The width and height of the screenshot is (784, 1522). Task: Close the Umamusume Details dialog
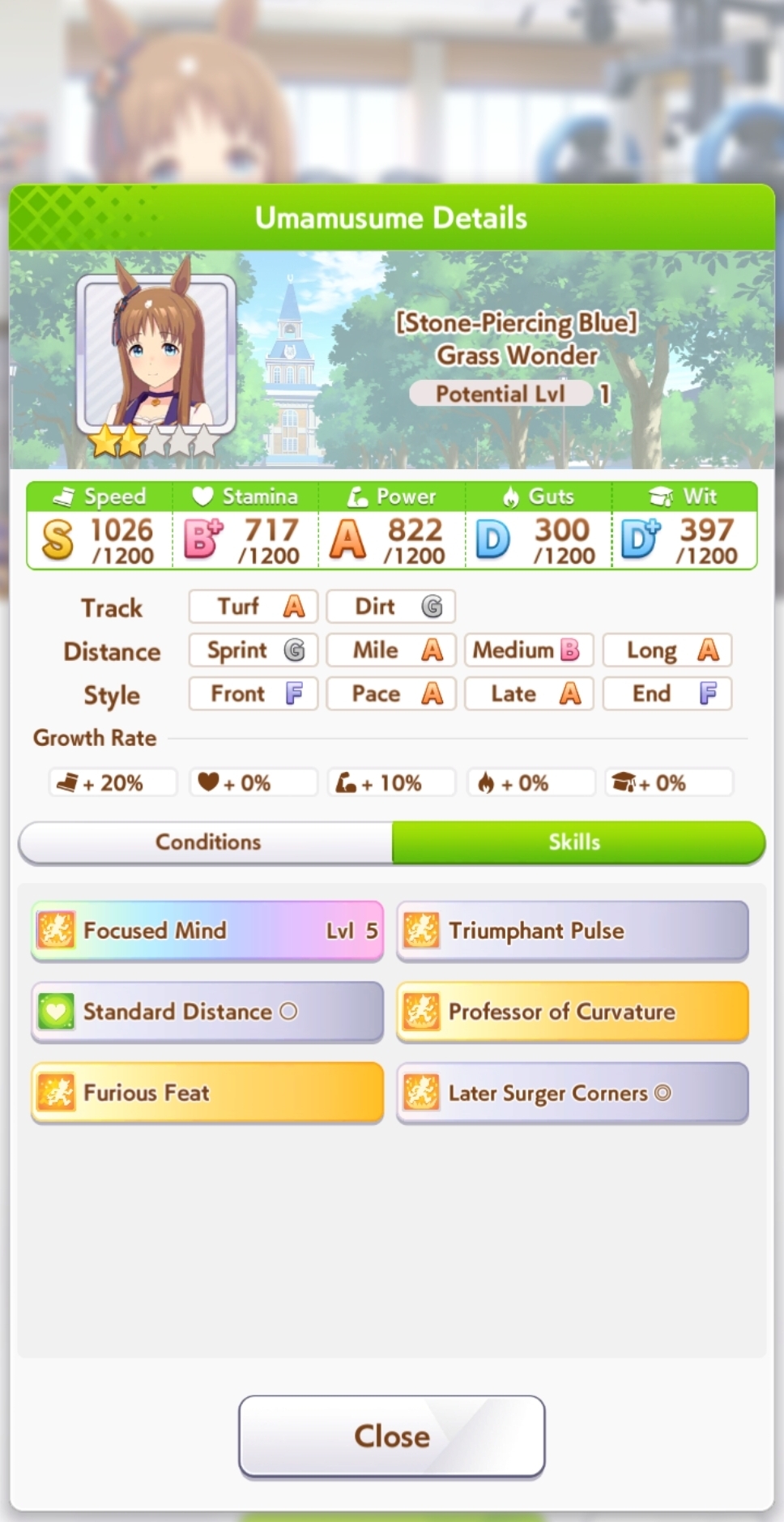tap(391, 1436)
